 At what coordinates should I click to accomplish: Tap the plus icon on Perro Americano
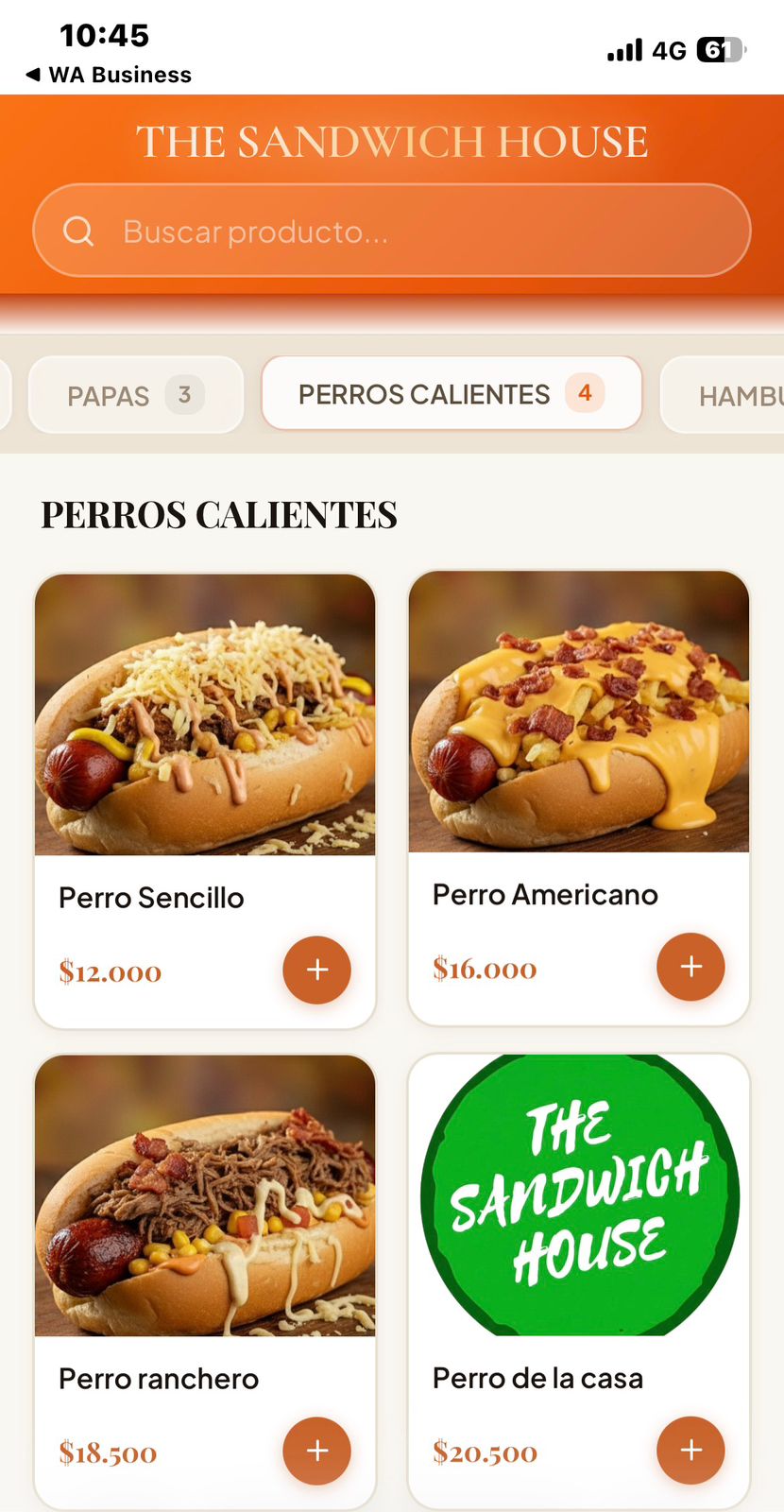tap(690, 967)
